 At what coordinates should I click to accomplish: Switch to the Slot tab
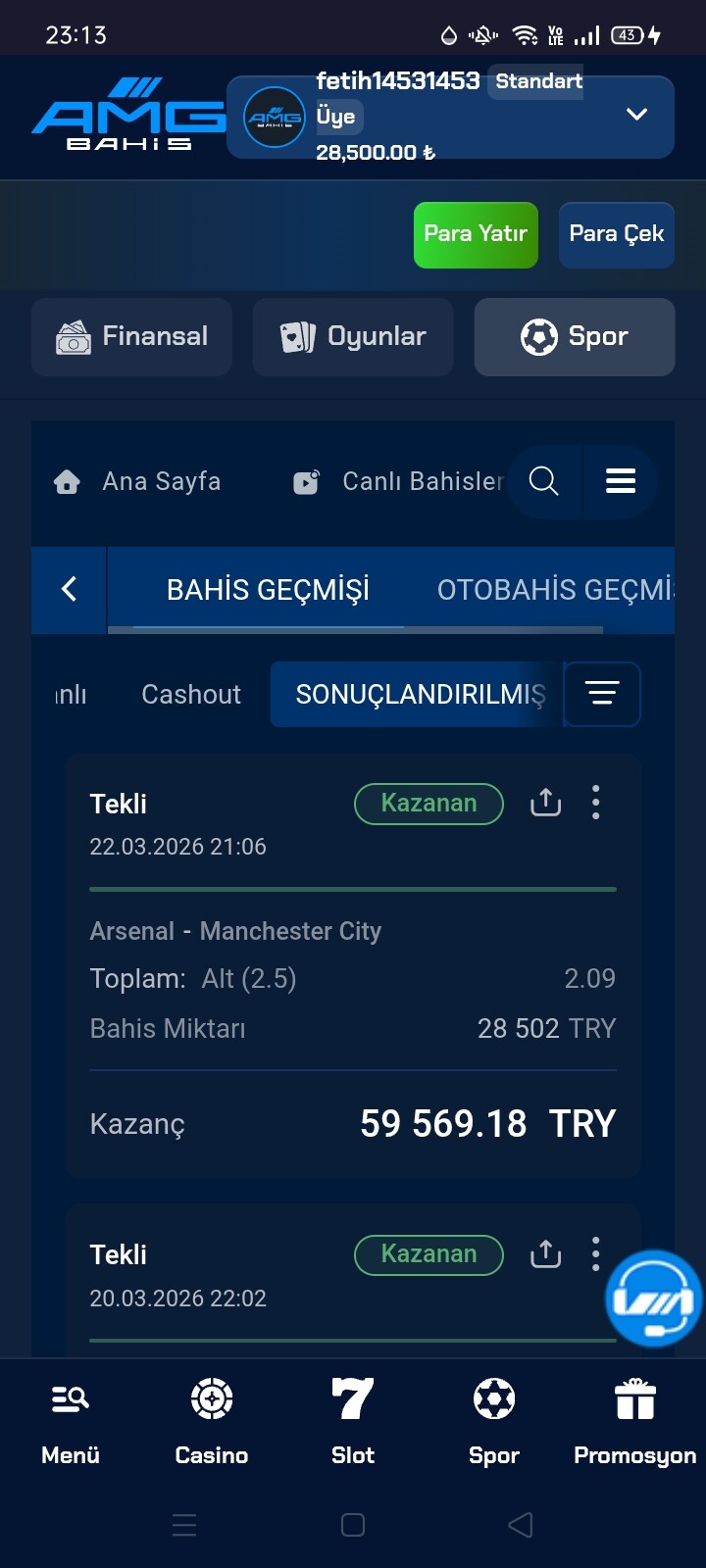tap(353, 1421)
